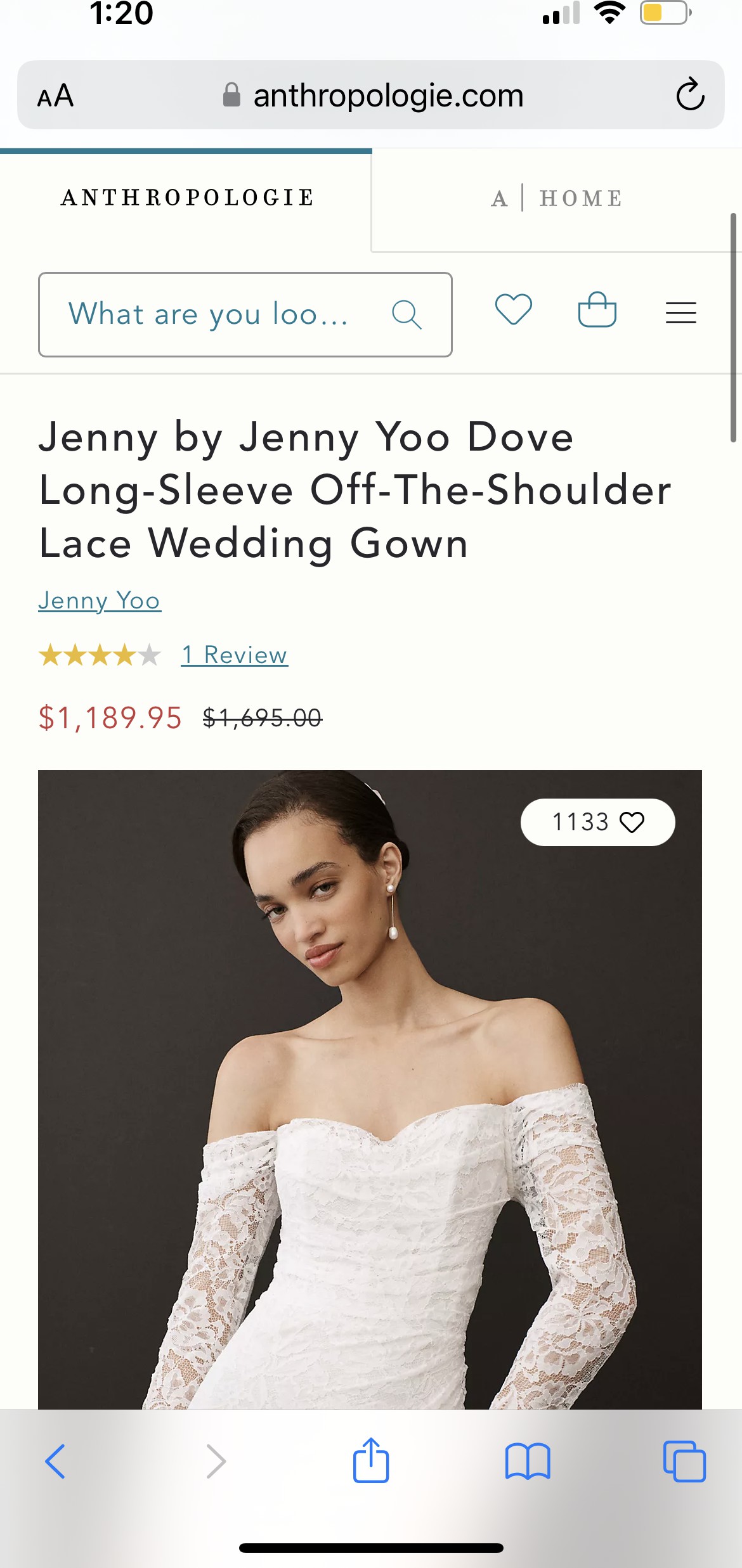Viewport: 742px width, 1568px height.
Task: Open Safari bookmarks
Action: coord(528,1462)
